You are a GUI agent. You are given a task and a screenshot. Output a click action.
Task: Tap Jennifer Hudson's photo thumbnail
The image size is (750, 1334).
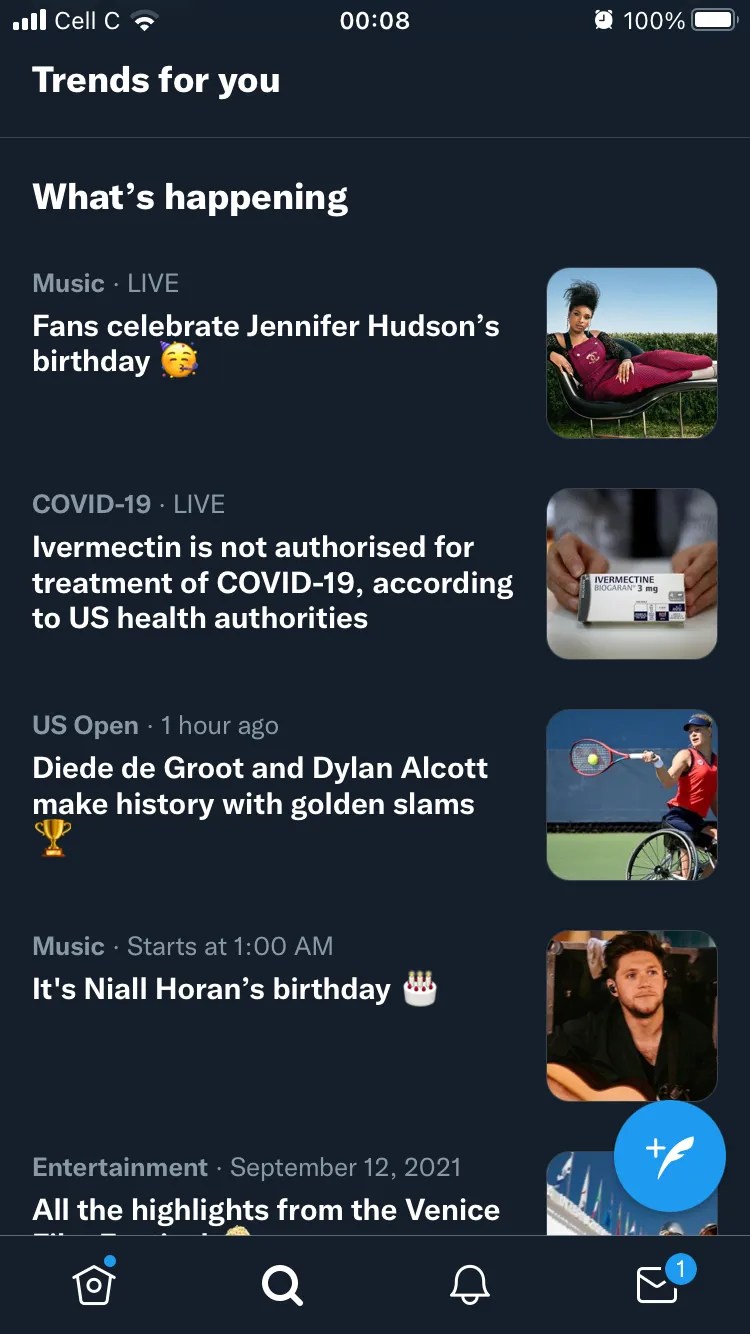pyautogui.click(x=631, y=352)
